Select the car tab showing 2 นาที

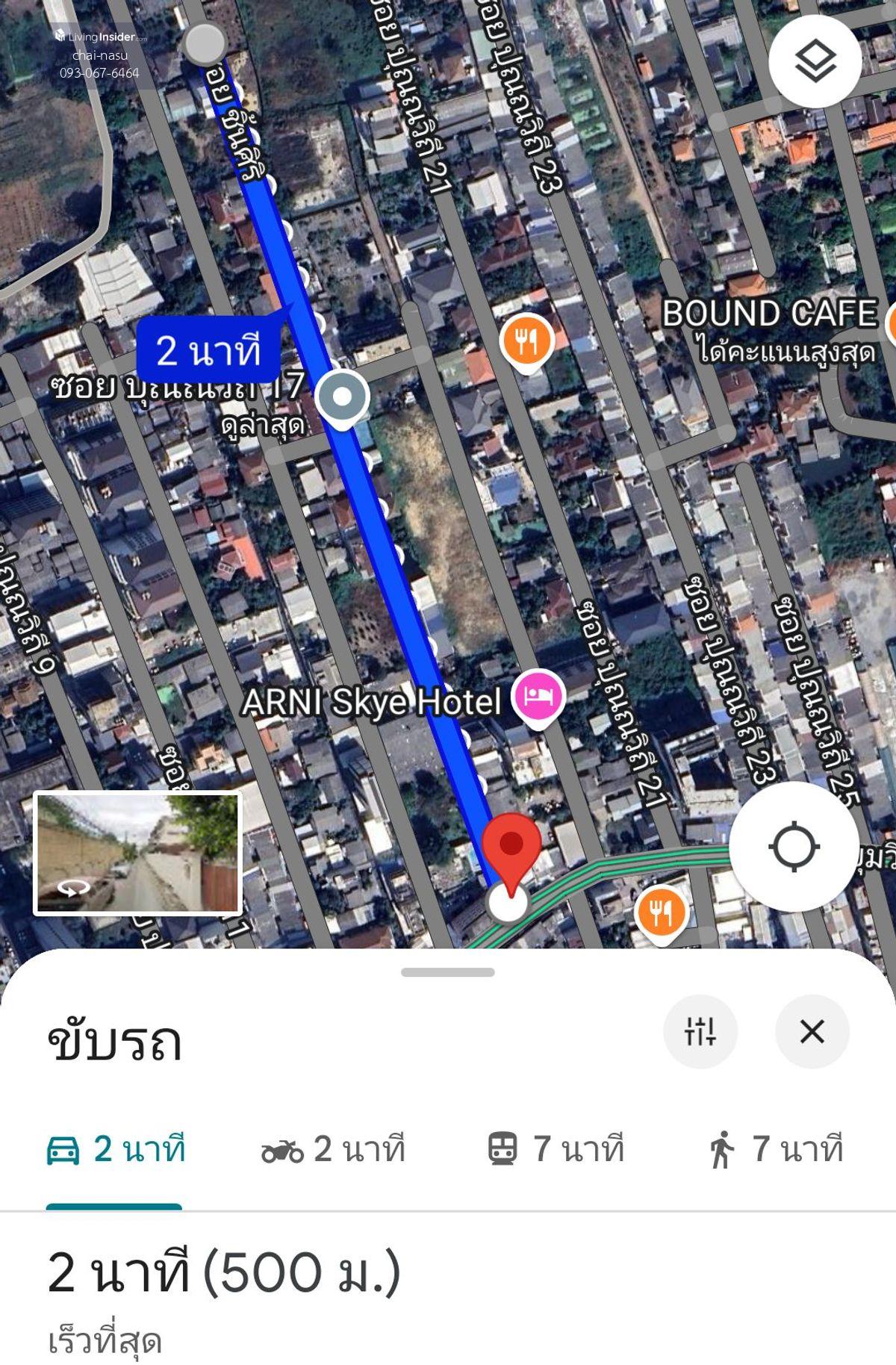point(116,1149)
